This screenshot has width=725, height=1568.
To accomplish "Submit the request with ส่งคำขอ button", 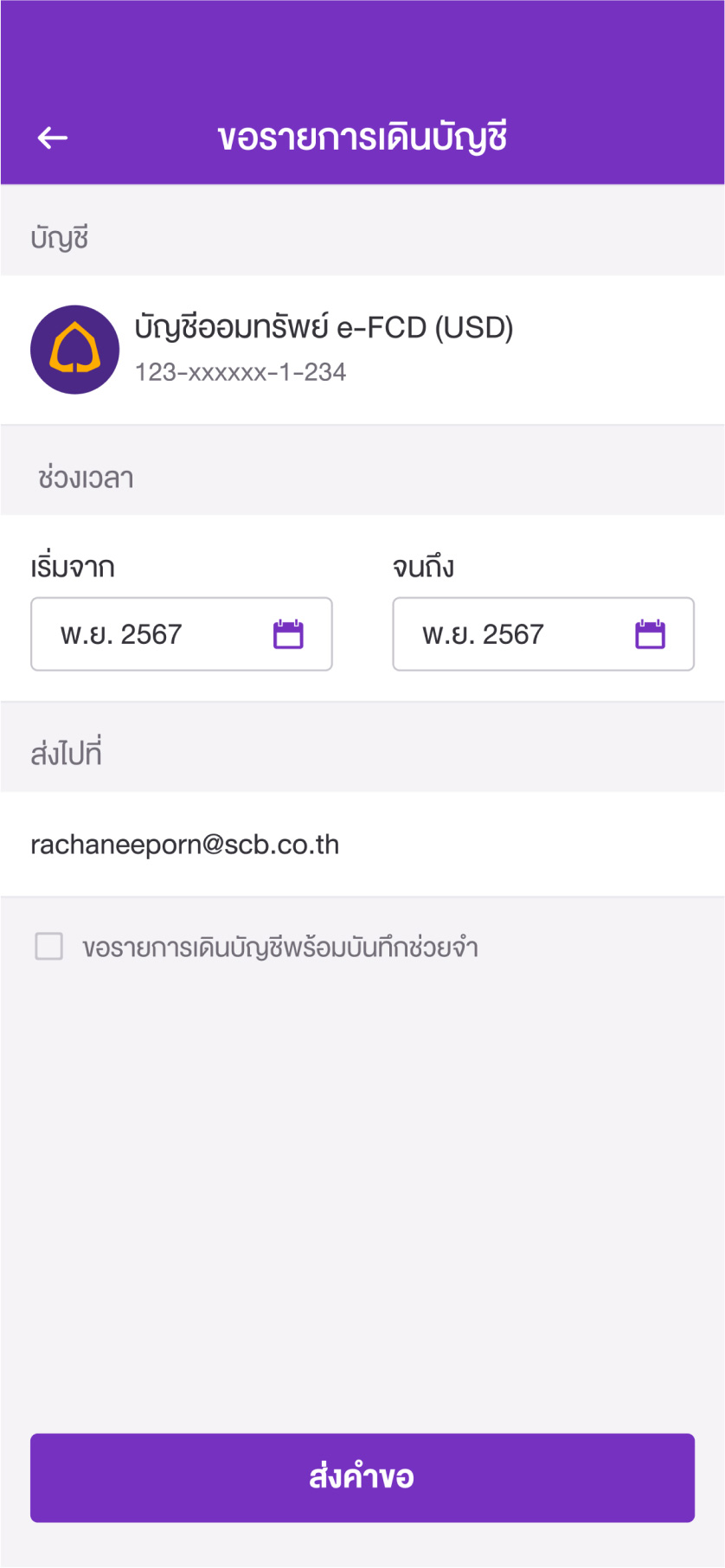I will pos(362,1478).
